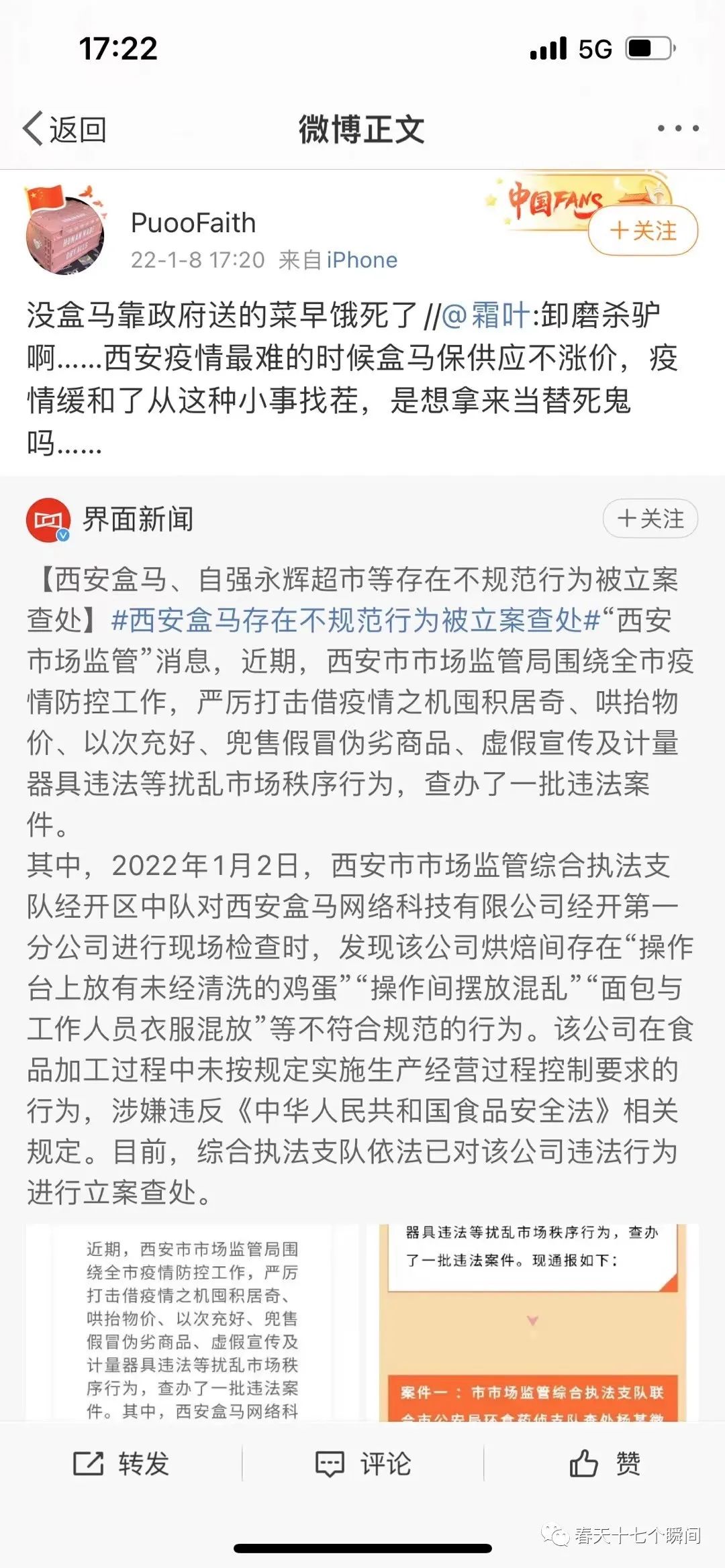Open comments via 评论
The image size is (725, 1568).
click(363, 1463)
